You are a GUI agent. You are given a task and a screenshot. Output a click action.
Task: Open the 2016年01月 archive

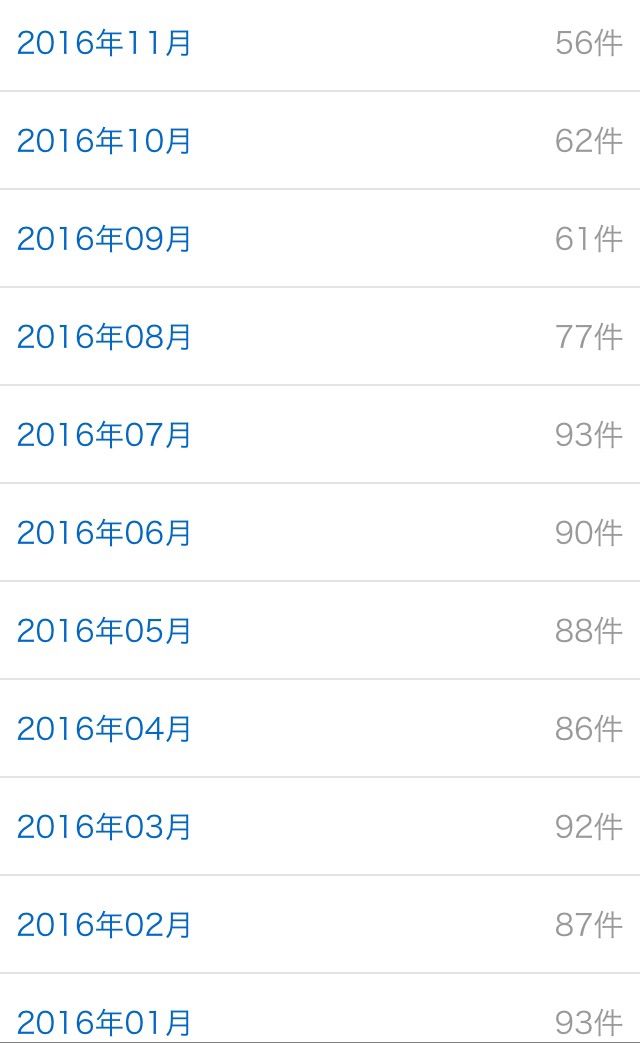pos(104,1021)
